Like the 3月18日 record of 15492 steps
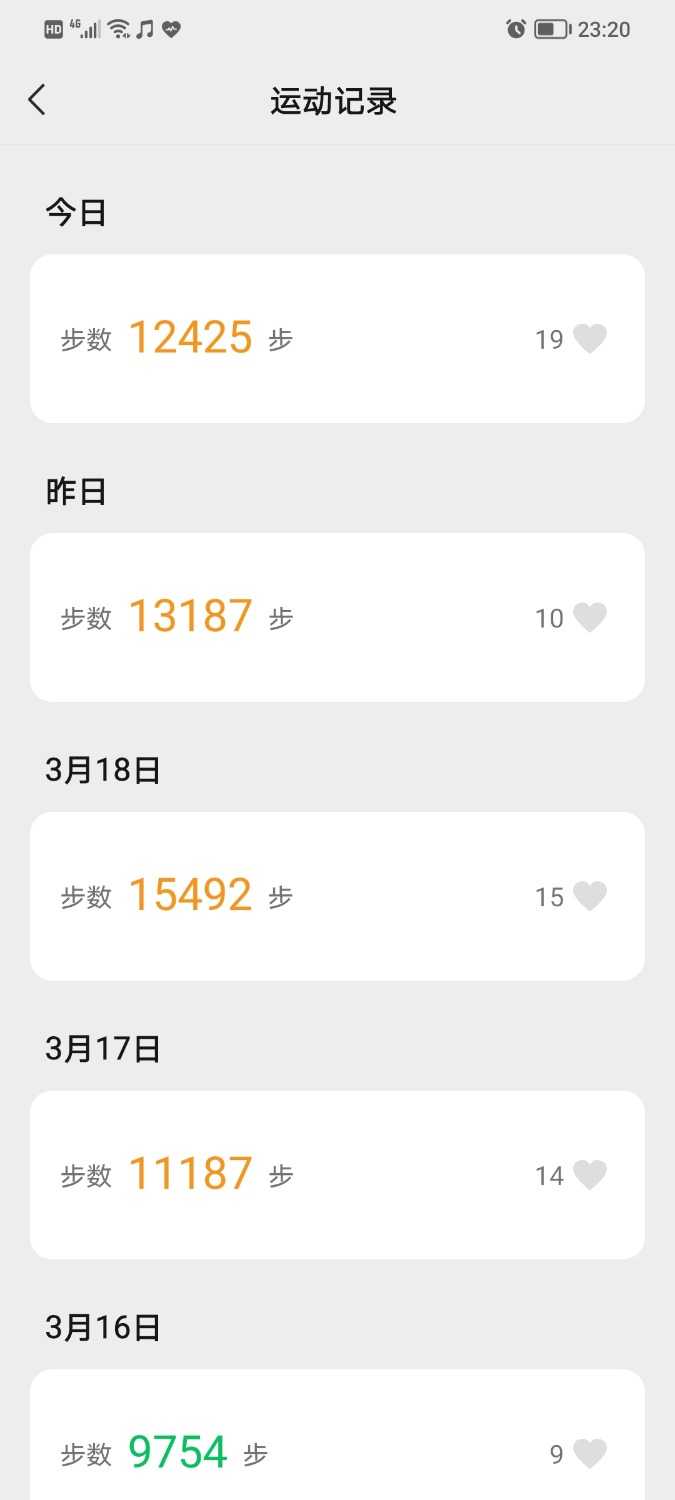The image size is (675, 1500). click(590, 896)
